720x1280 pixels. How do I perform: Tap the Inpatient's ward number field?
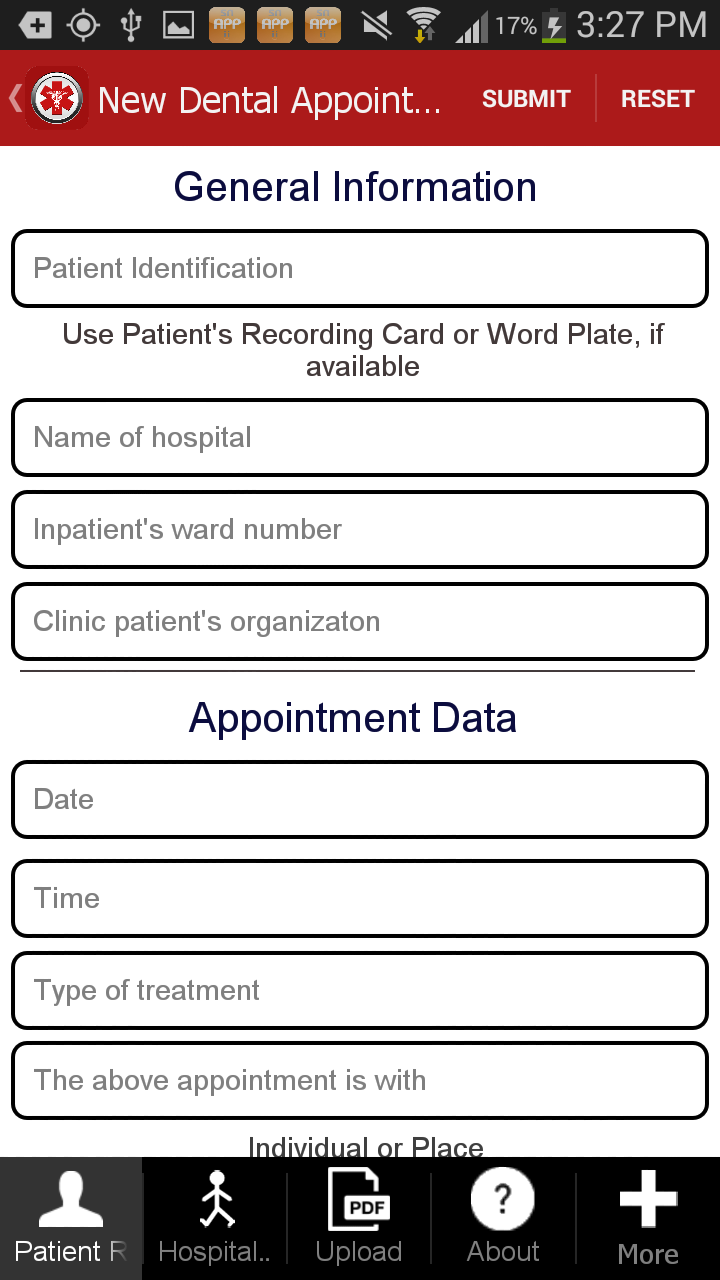[360, 529]
